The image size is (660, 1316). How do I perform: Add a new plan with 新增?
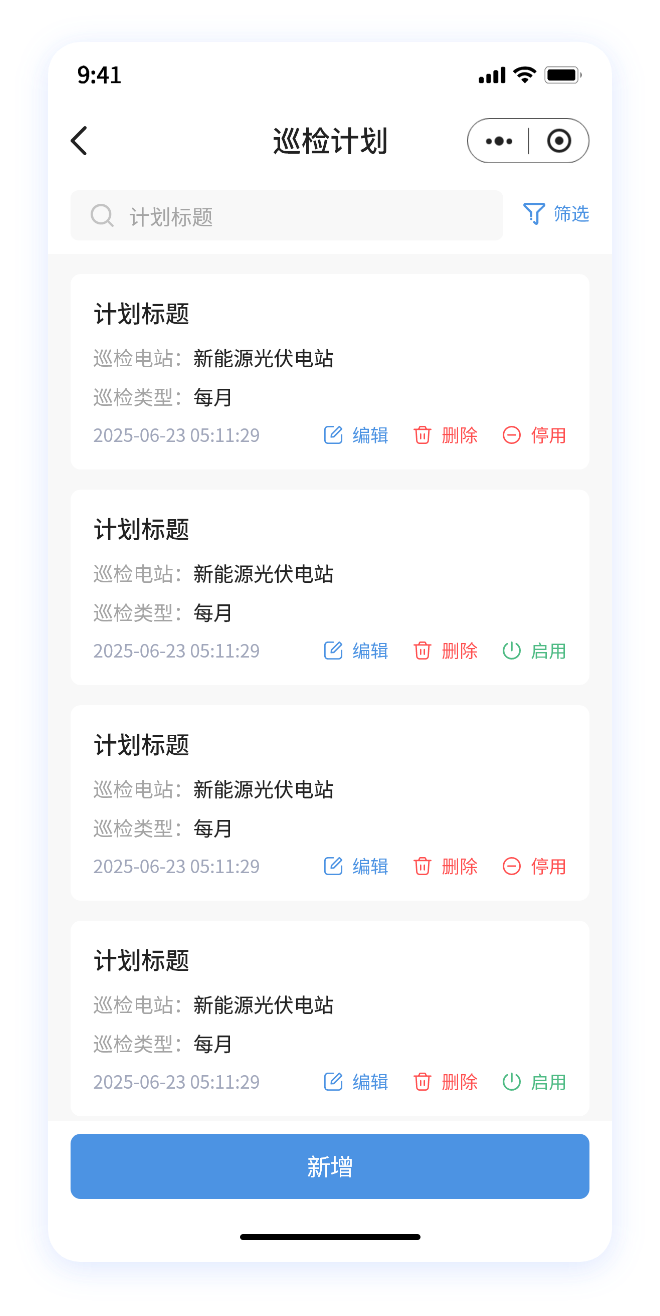coord(330,1166)
